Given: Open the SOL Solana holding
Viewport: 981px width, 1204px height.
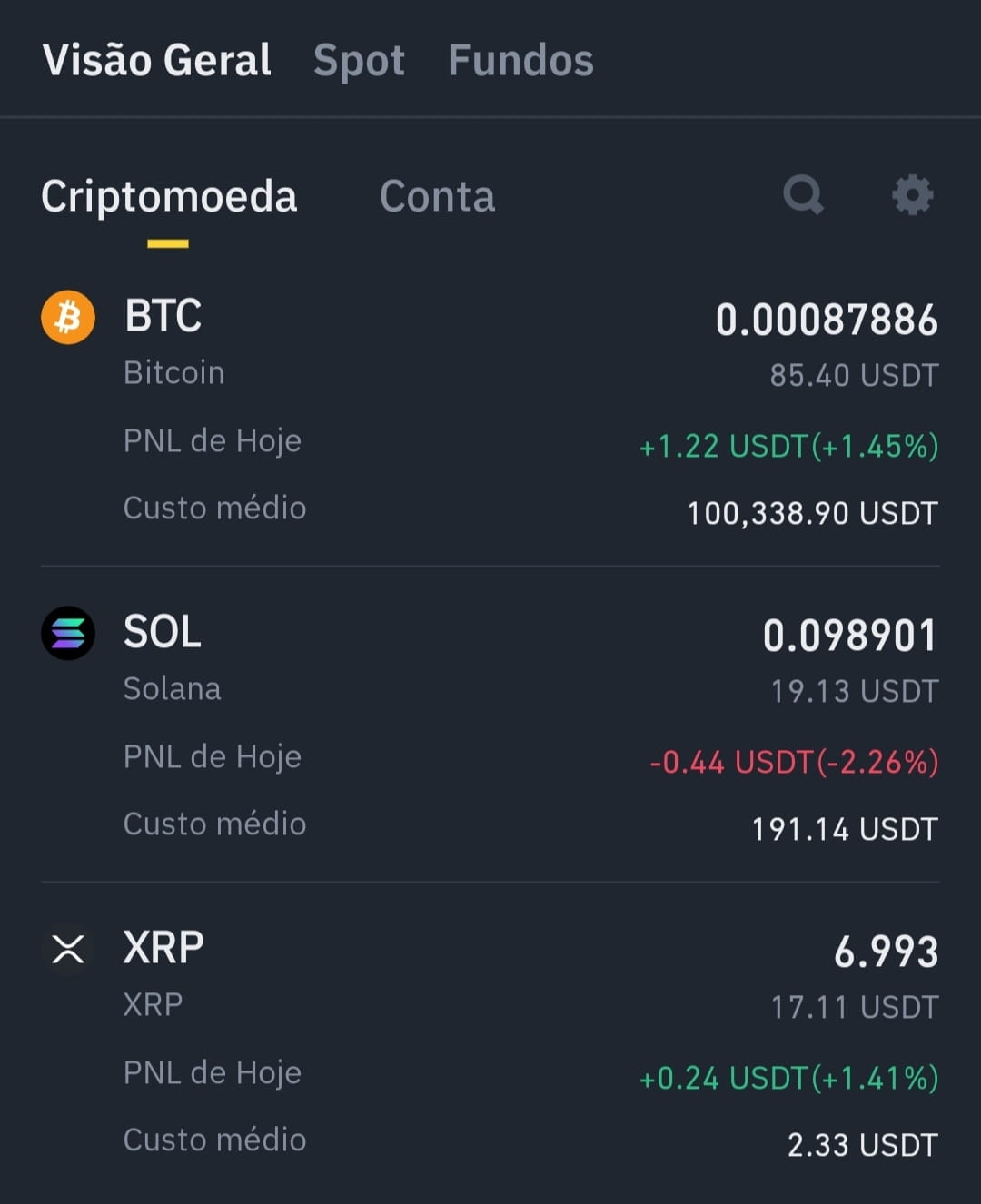Looking at the screenshot, I should coord(490,725).
